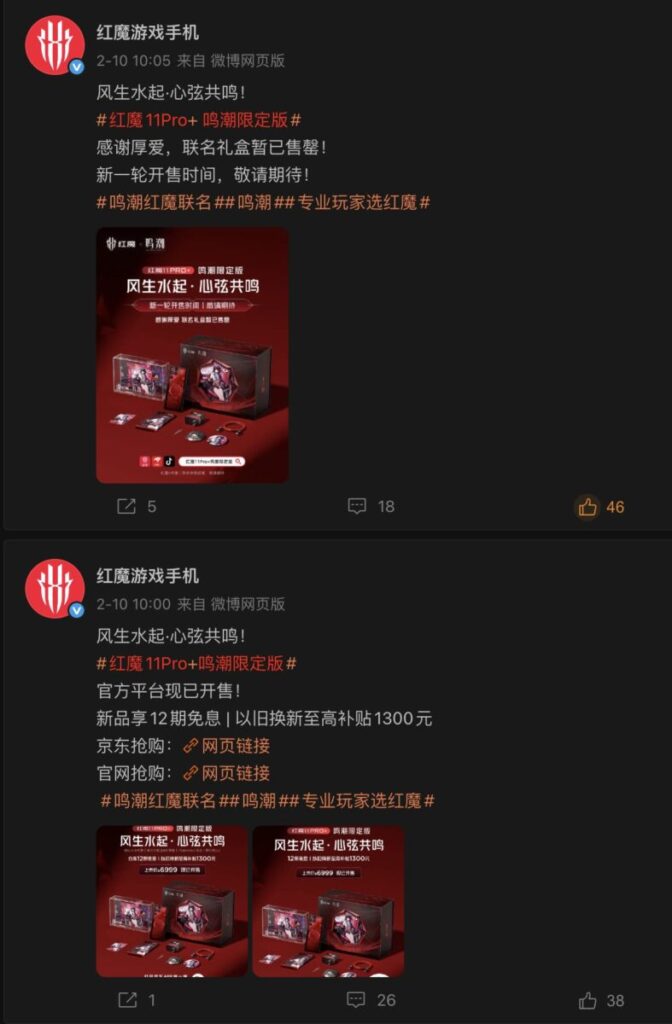This screenshot has height=1024, width=672.
Task: Tap the 红魔游戏手机 username on the 10:00 post
Action: pyautogui.click(x=147, y=576)
